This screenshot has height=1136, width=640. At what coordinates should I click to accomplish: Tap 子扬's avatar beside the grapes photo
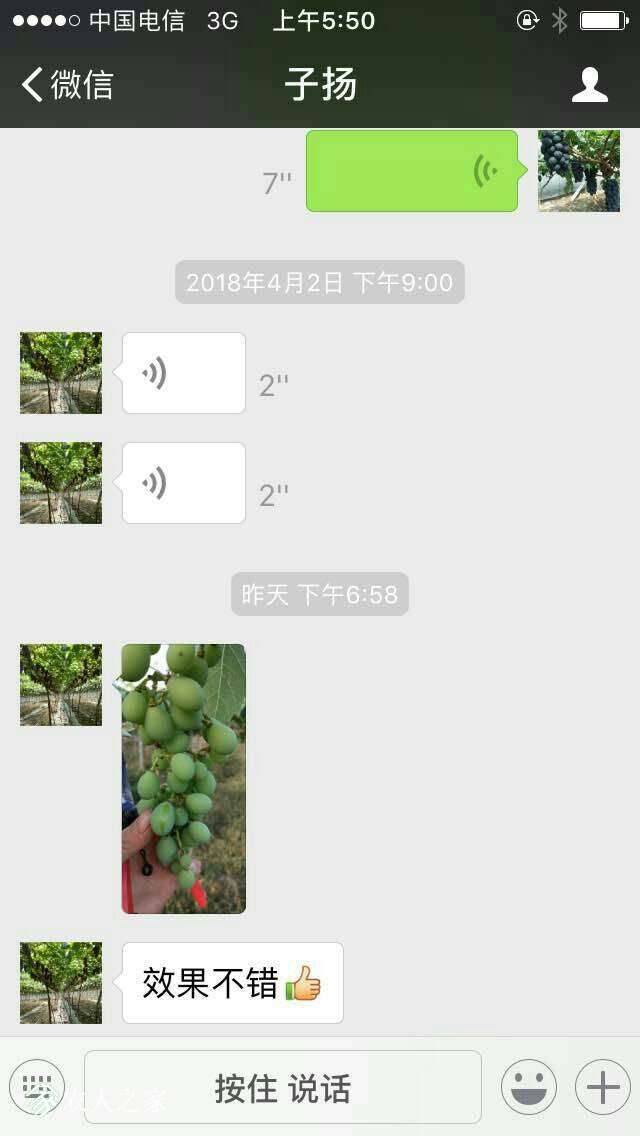[61, 685]
